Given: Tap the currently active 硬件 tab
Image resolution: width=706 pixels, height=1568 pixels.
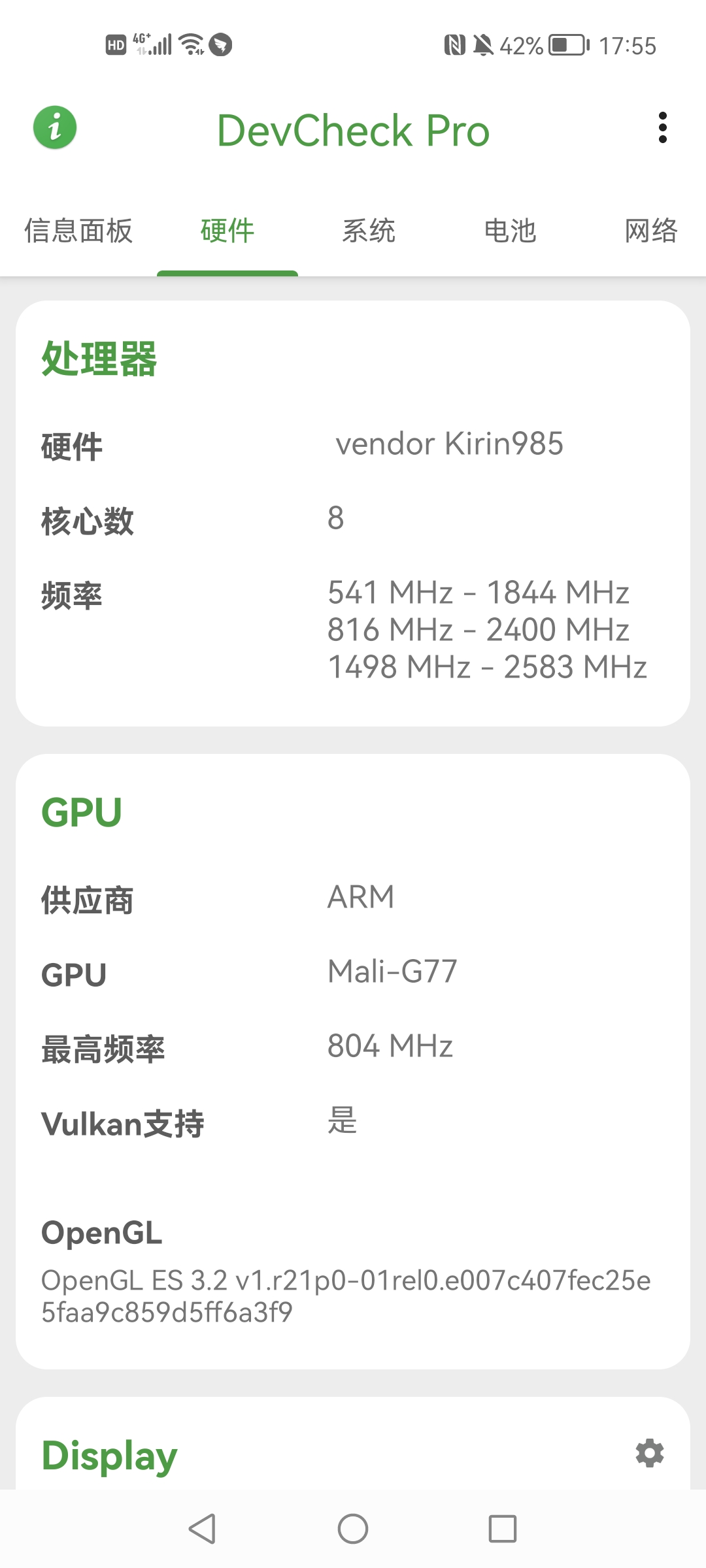Looking at the screenshot, I should point(226,231).
